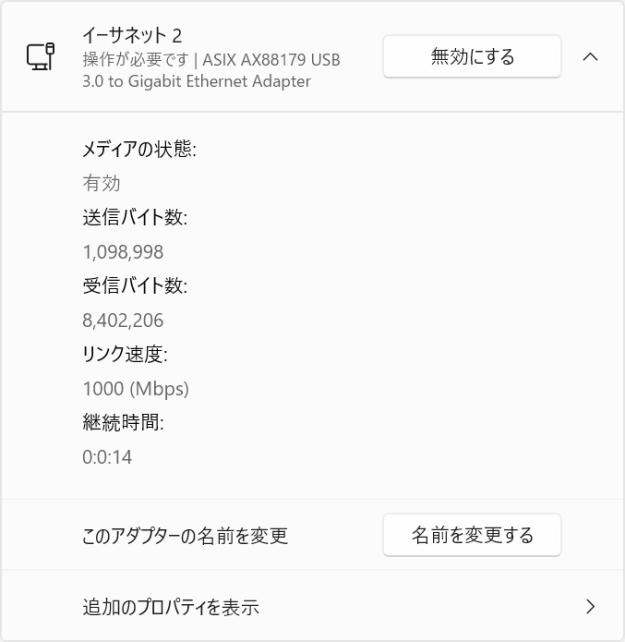Collapse the イーサネット 2 details chevron
Image resolution: width=625 pixels, height=642 pixels.
pos(590,57)
